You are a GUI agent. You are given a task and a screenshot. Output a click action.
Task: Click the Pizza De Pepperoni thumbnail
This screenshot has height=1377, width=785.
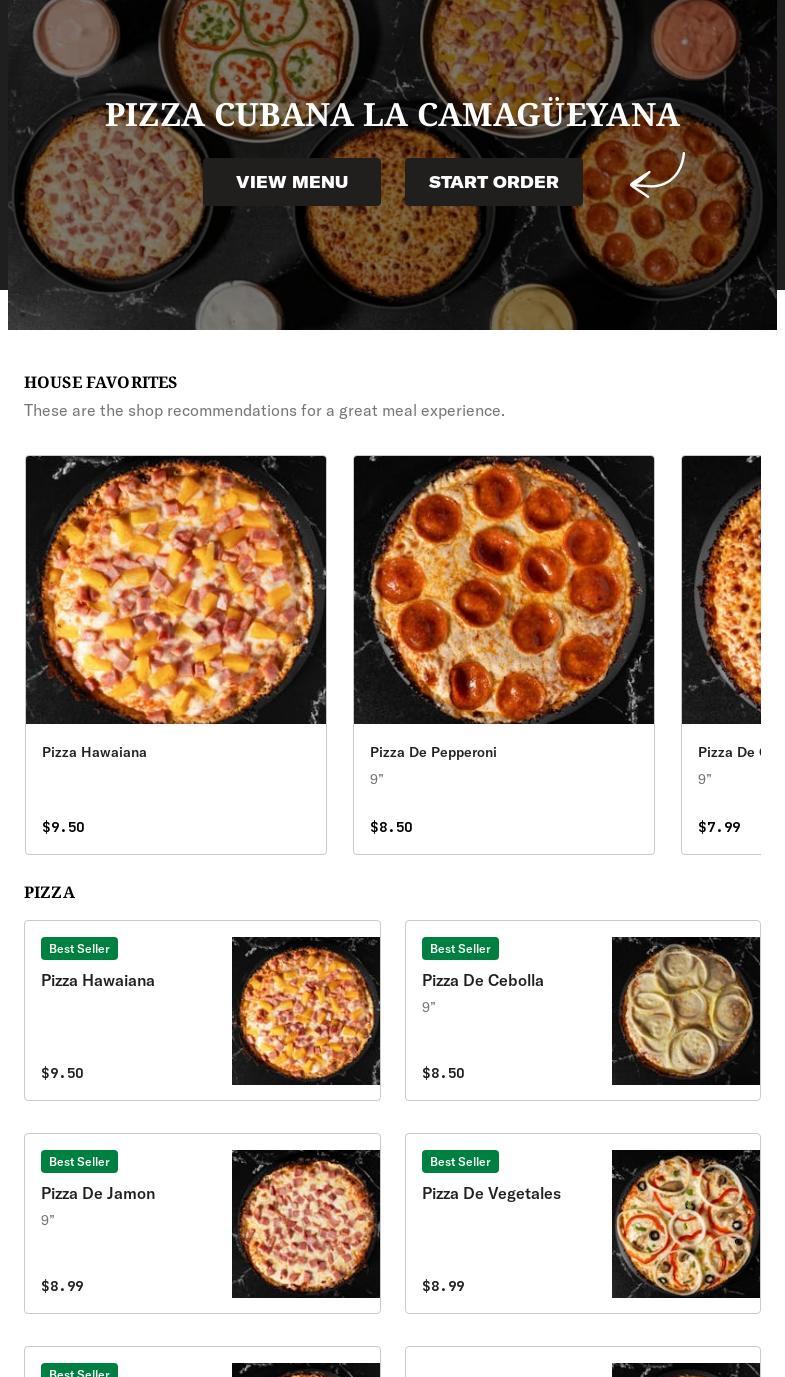pyautogui.click(x=504, y=589)
